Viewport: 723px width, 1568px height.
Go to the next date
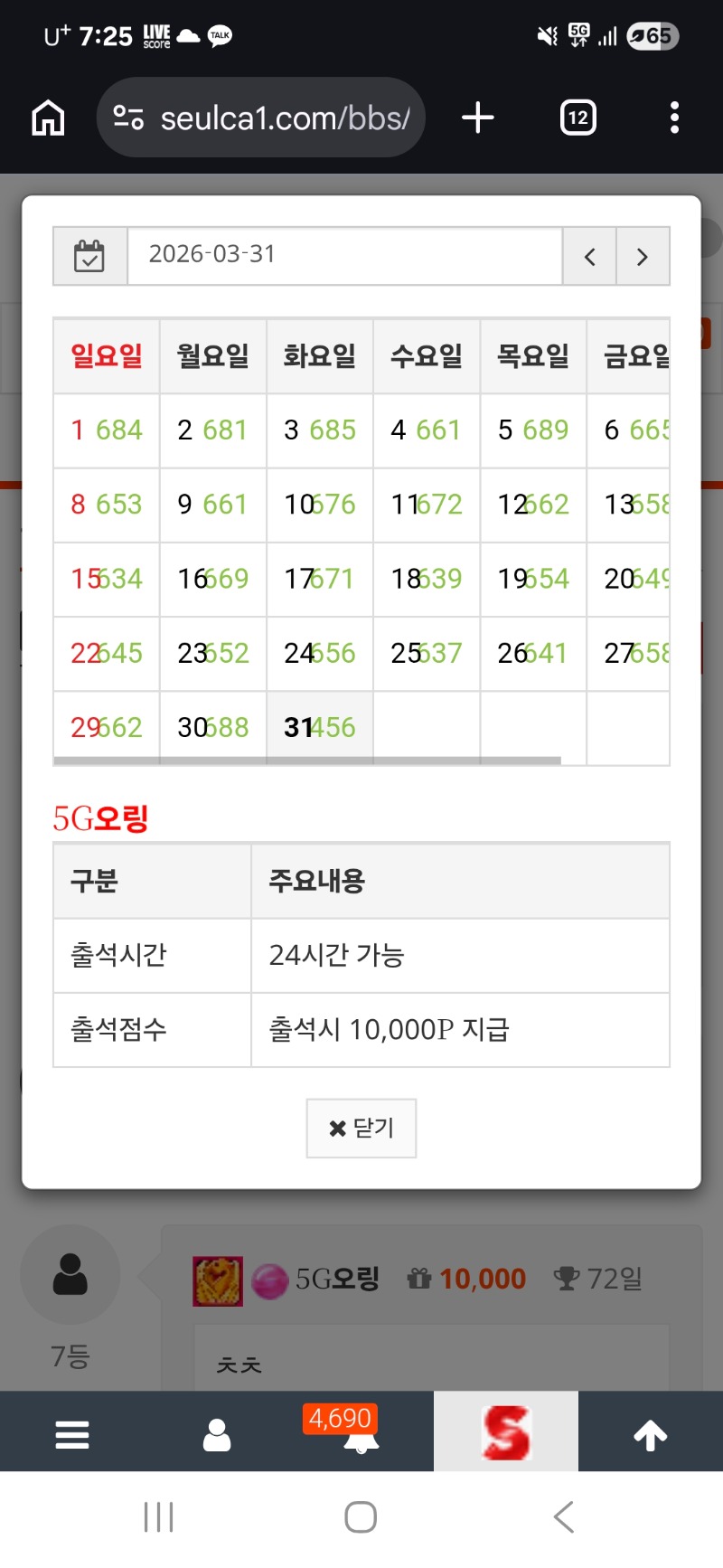pyautogui.click(x=643, y=257)
